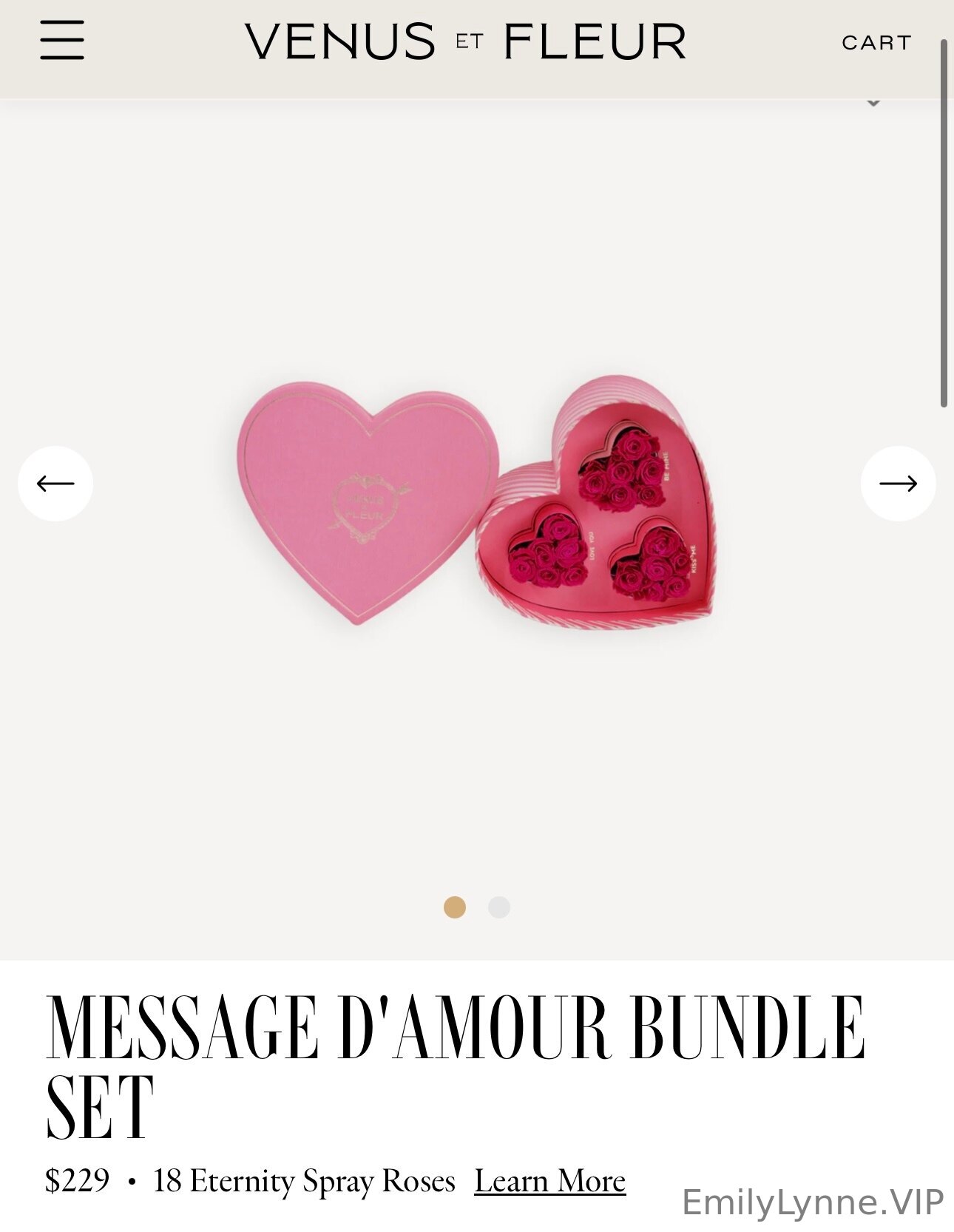Open the hamburger menu

click(x=62, y=40)
